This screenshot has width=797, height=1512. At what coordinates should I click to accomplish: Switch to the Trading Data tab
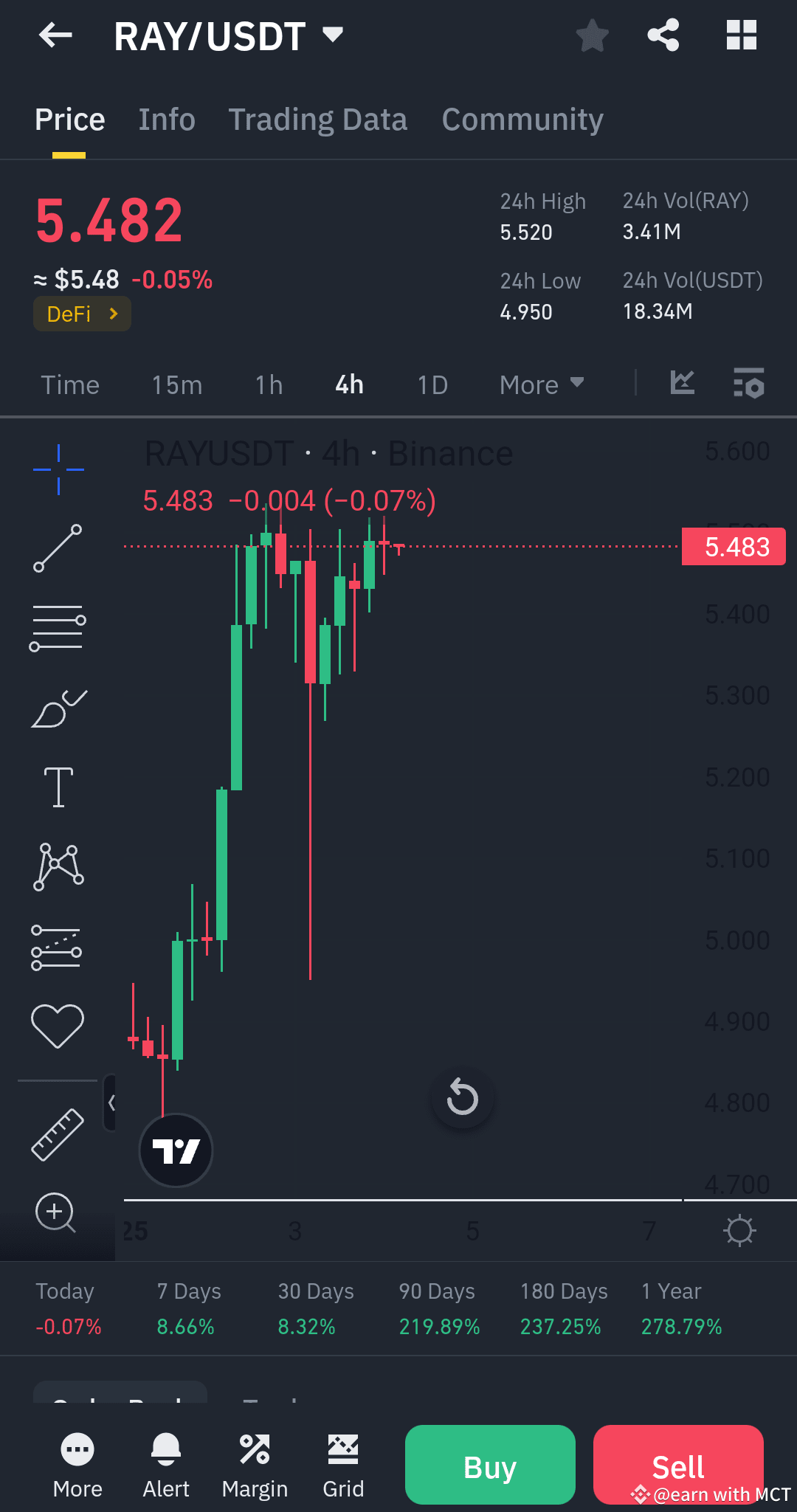tap(318, 119)
